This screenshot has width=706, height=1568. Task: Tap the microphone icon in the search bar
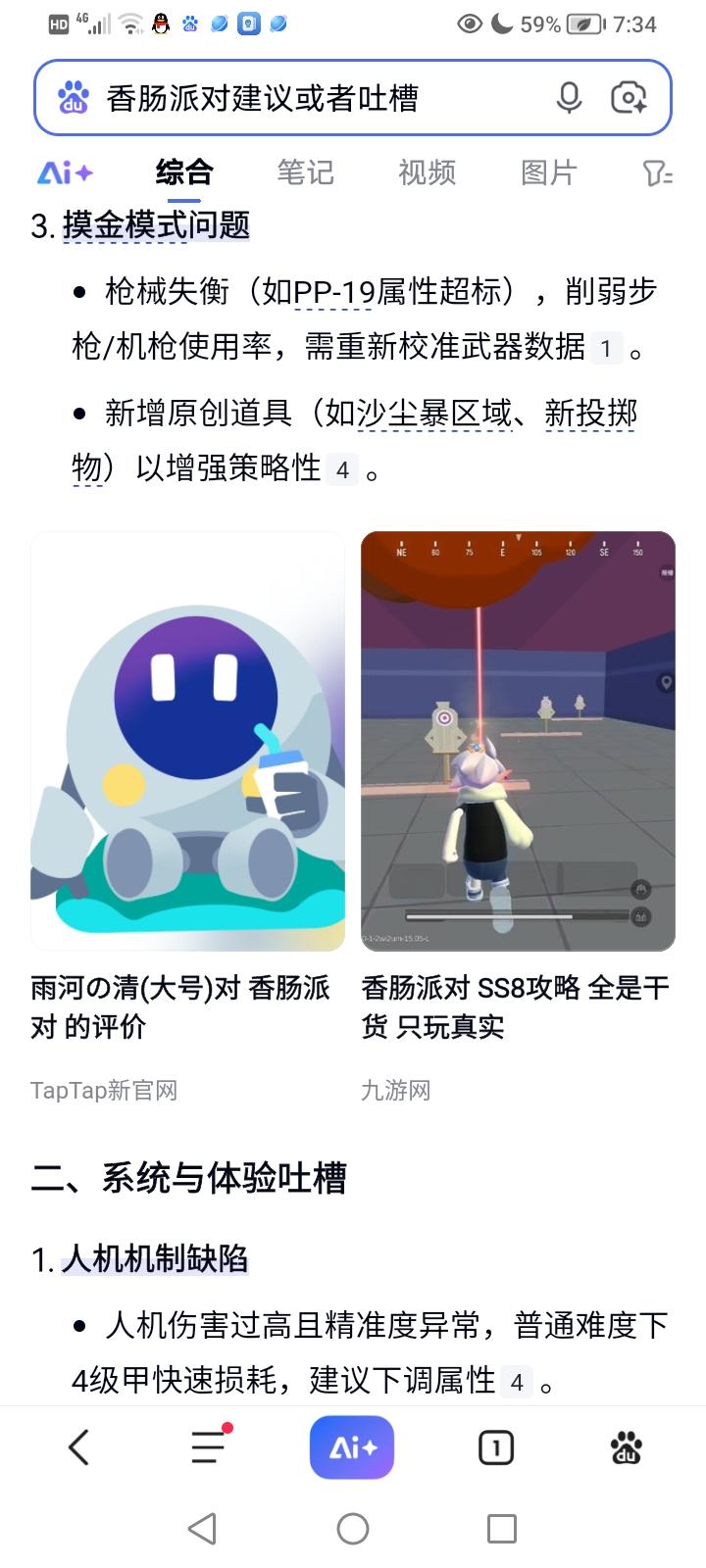[x=569, y=97]
